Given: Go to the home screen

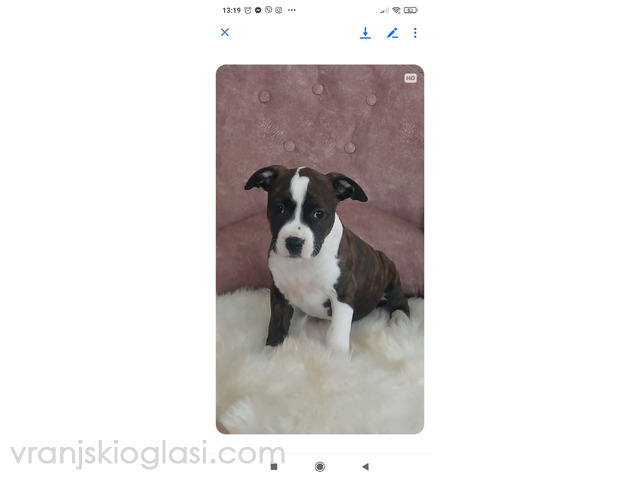Looking at the screenshot, I should pyautogui.click(x=320, y=466).
